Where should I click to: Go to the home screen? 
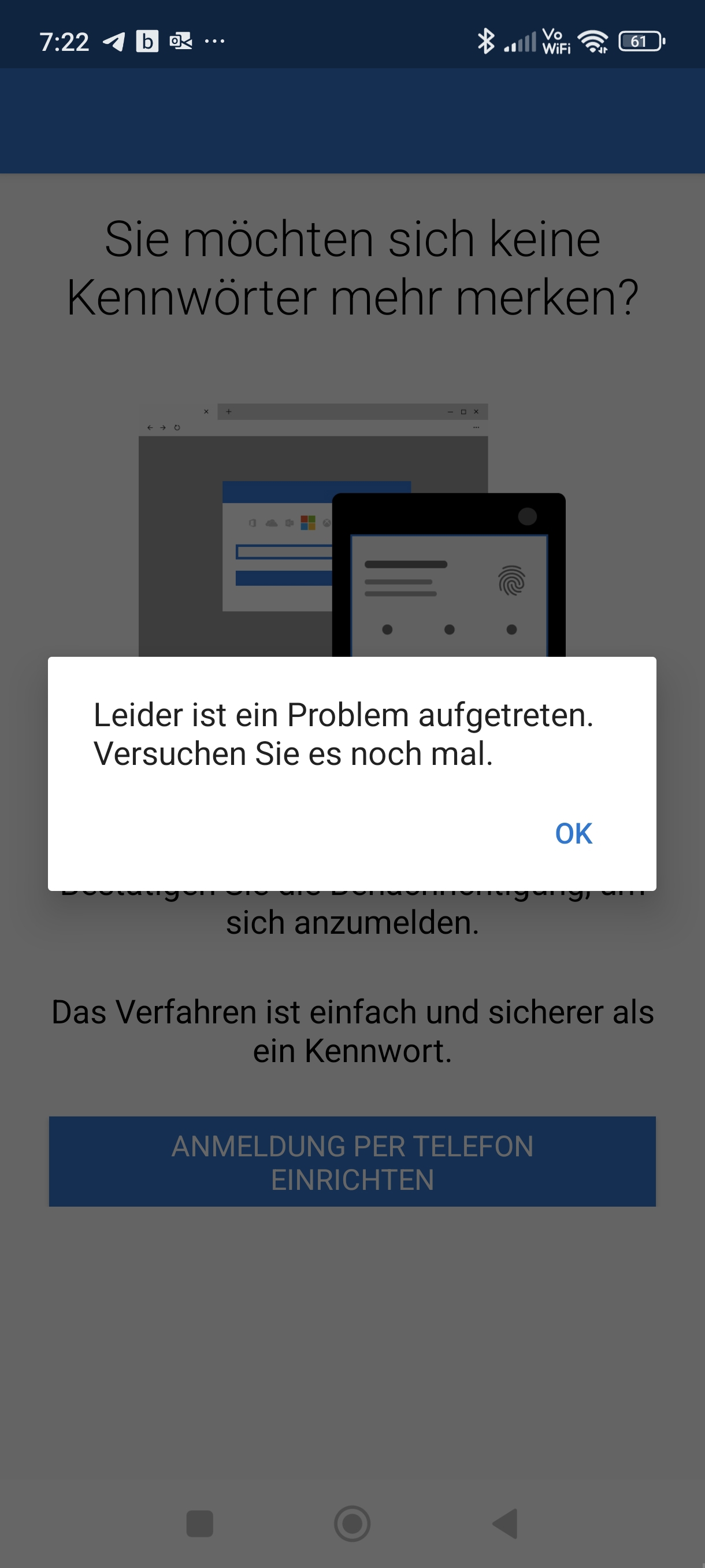click(352, 1523)
